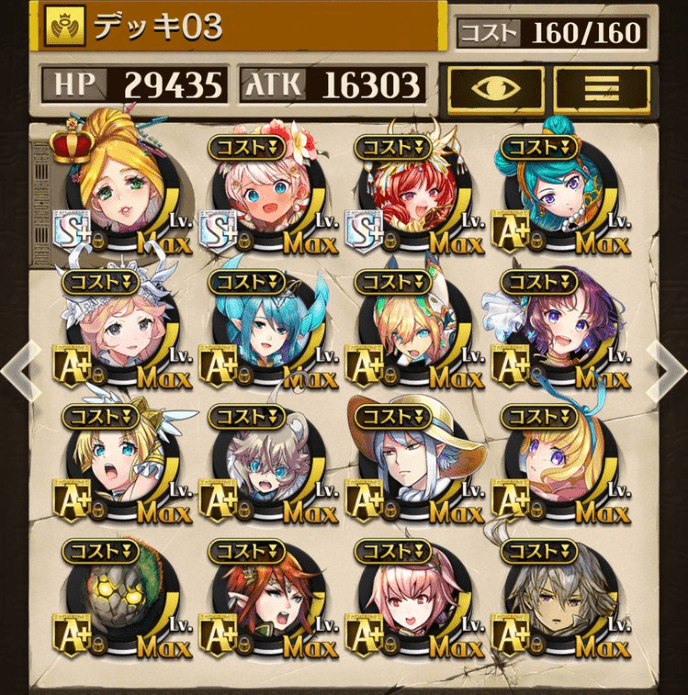Select the blonde girl with white wing hairpiece
688x695 pixels.
(115, 462)
